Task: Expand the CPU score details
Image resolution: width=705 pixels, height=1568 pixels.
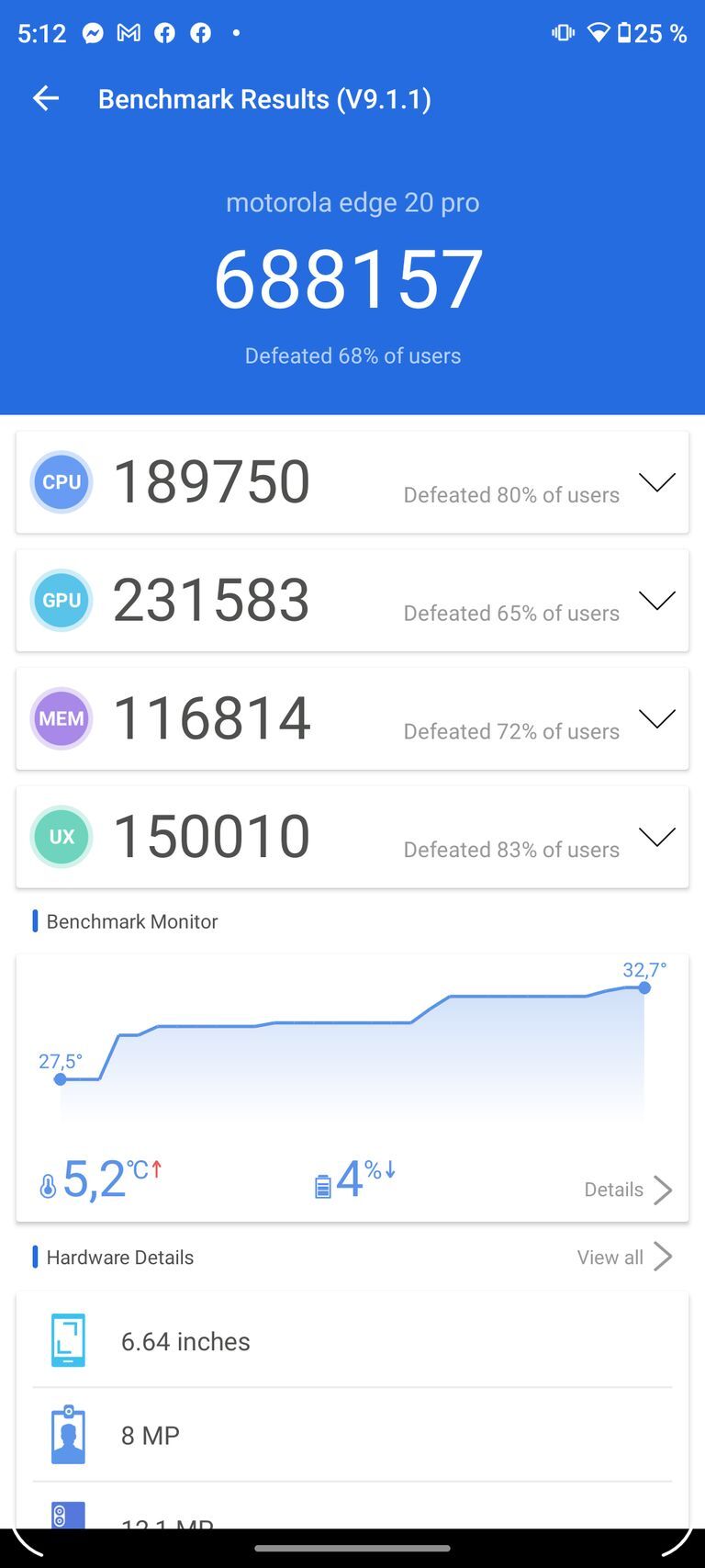Action: [656, 482]
